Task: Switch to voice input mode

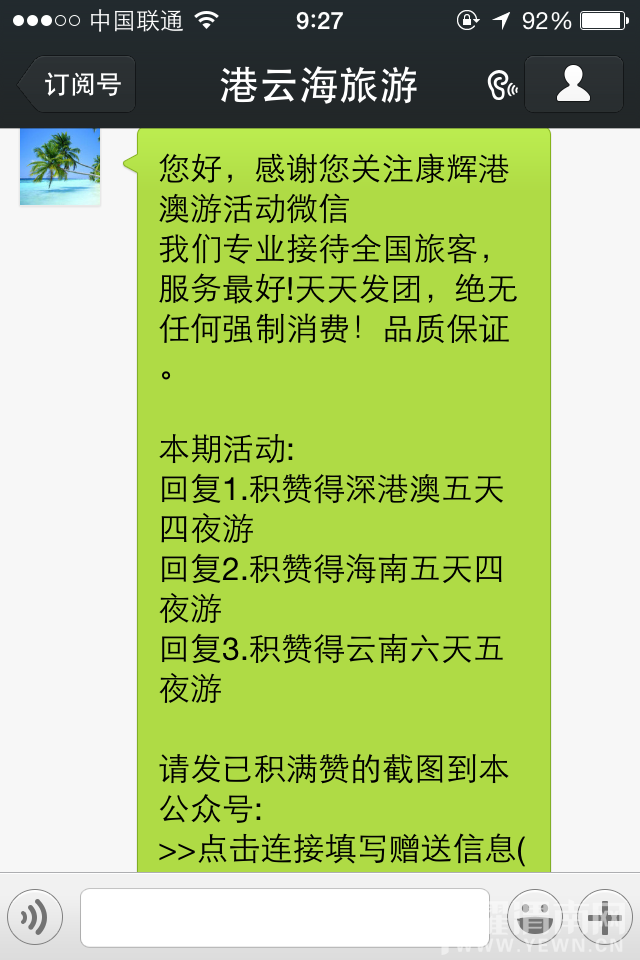Action: (x=35, y=916)
